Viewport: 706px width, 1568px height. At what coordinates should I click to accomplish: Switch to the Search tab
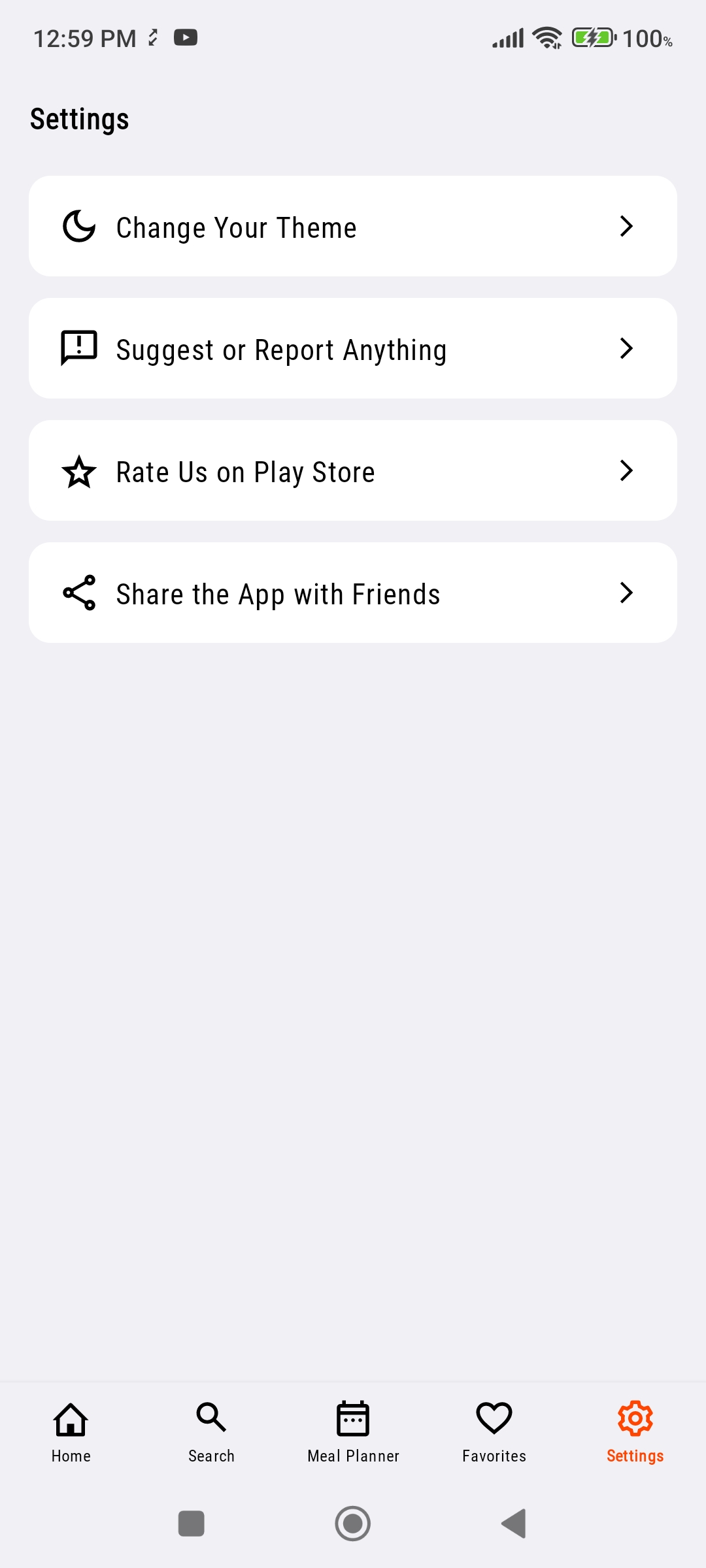[x=211, y=1432]
